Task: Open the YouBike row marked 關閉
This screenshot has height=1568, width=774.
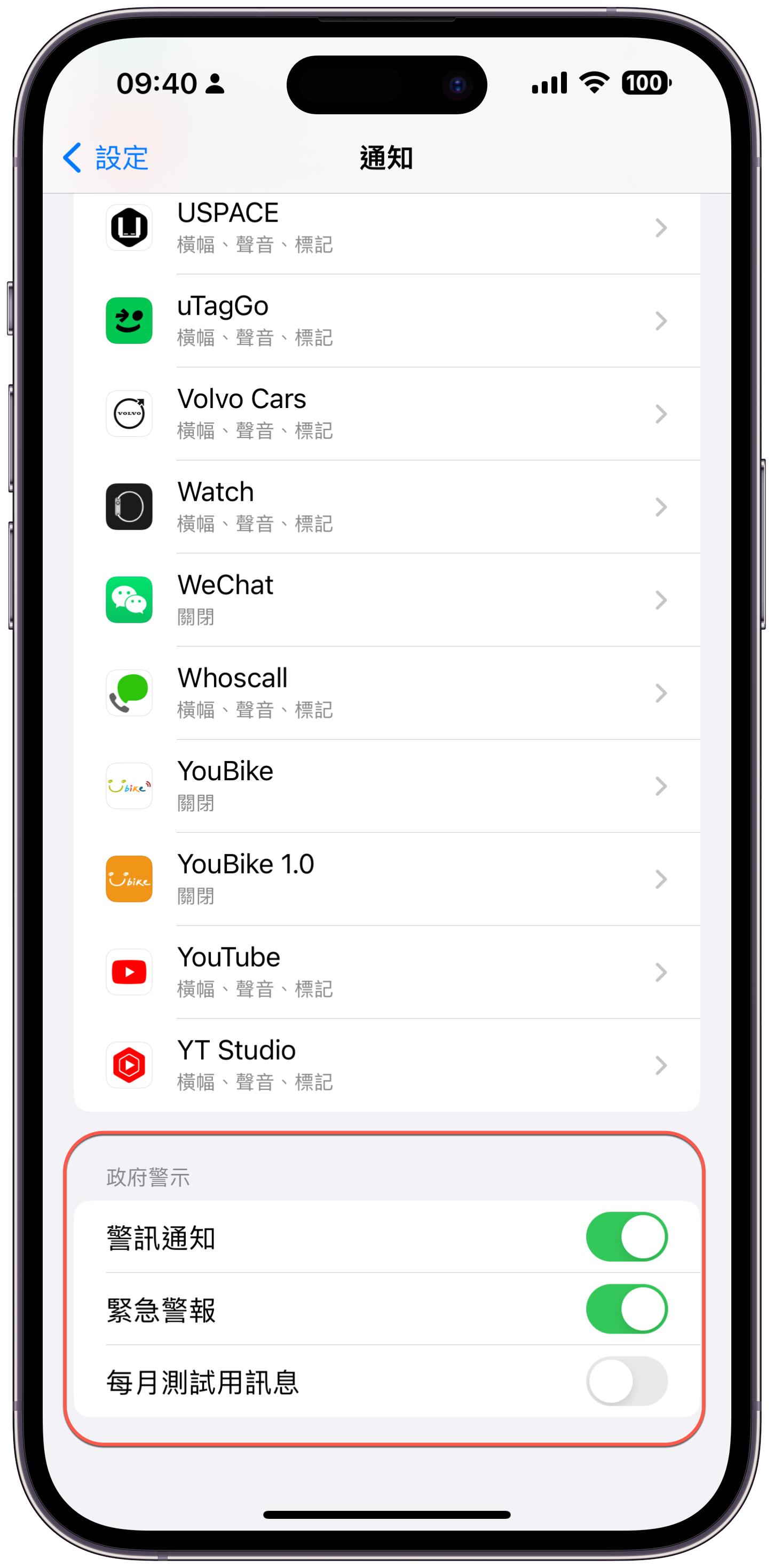Action: coord(386,786)
